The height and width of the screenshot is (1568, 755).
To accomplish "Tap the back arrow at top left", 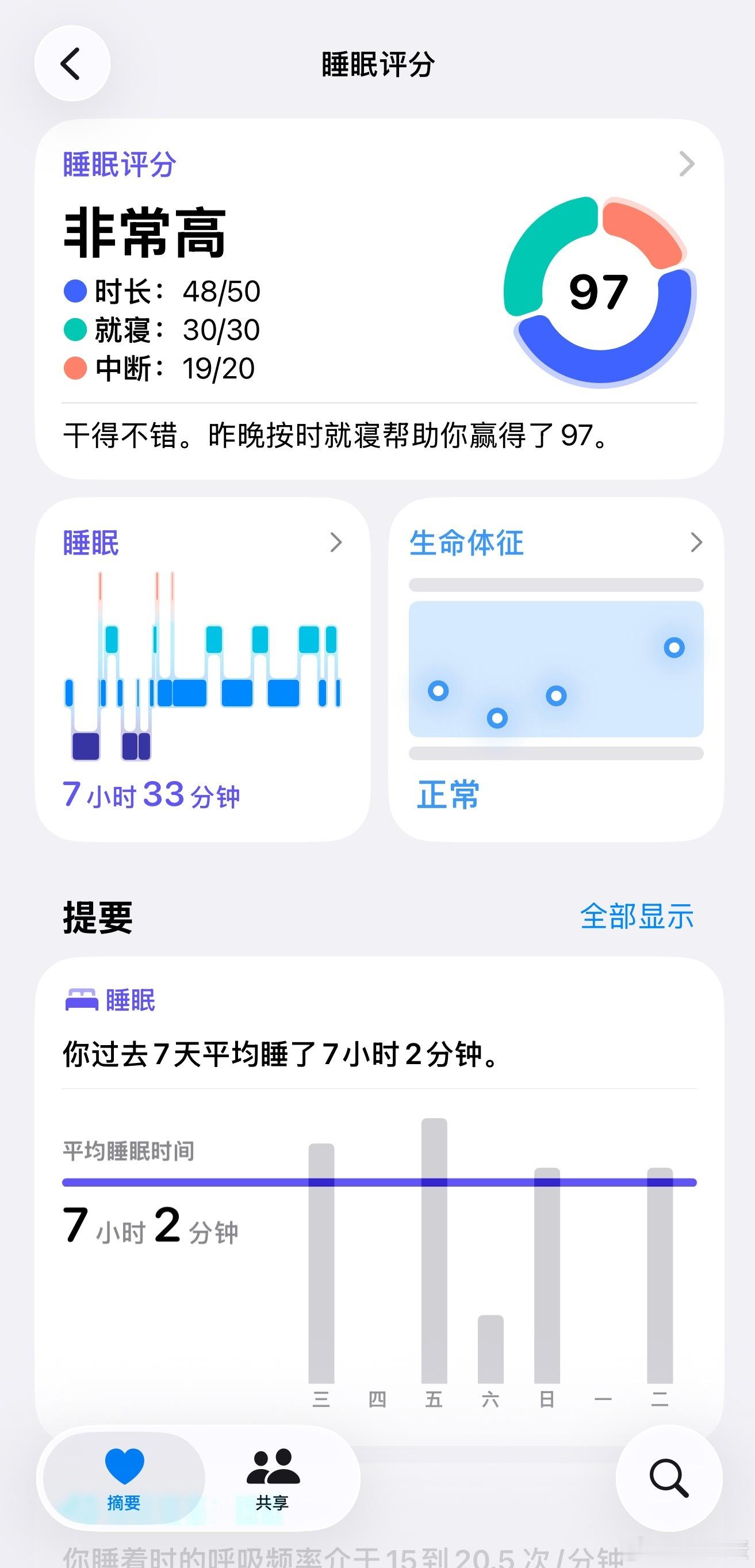I will (72, 64).
